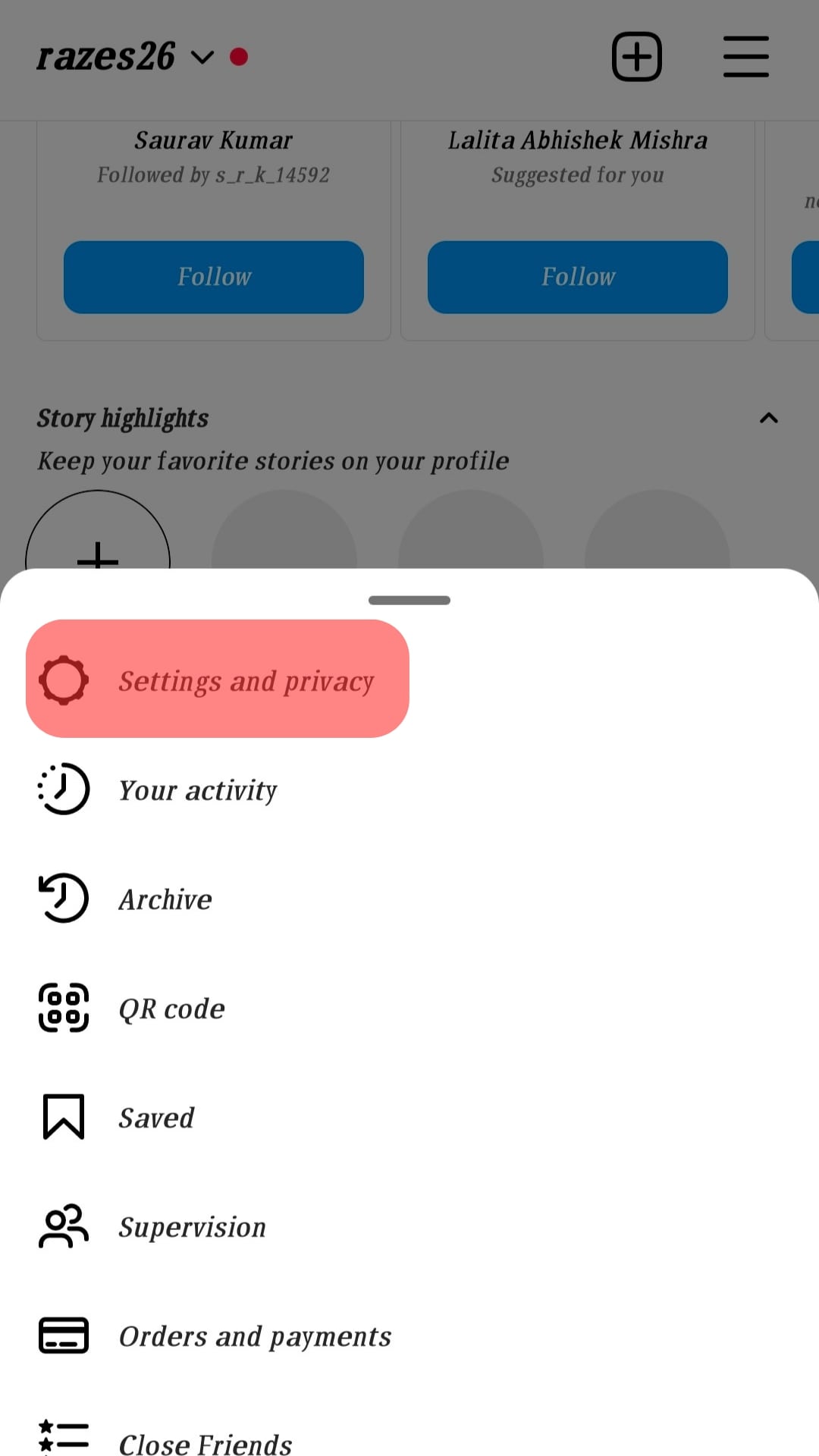Follow Lalita Abhishek Mishra
This screenshot has width=819, height=1456.
click(x=578, y=278)
